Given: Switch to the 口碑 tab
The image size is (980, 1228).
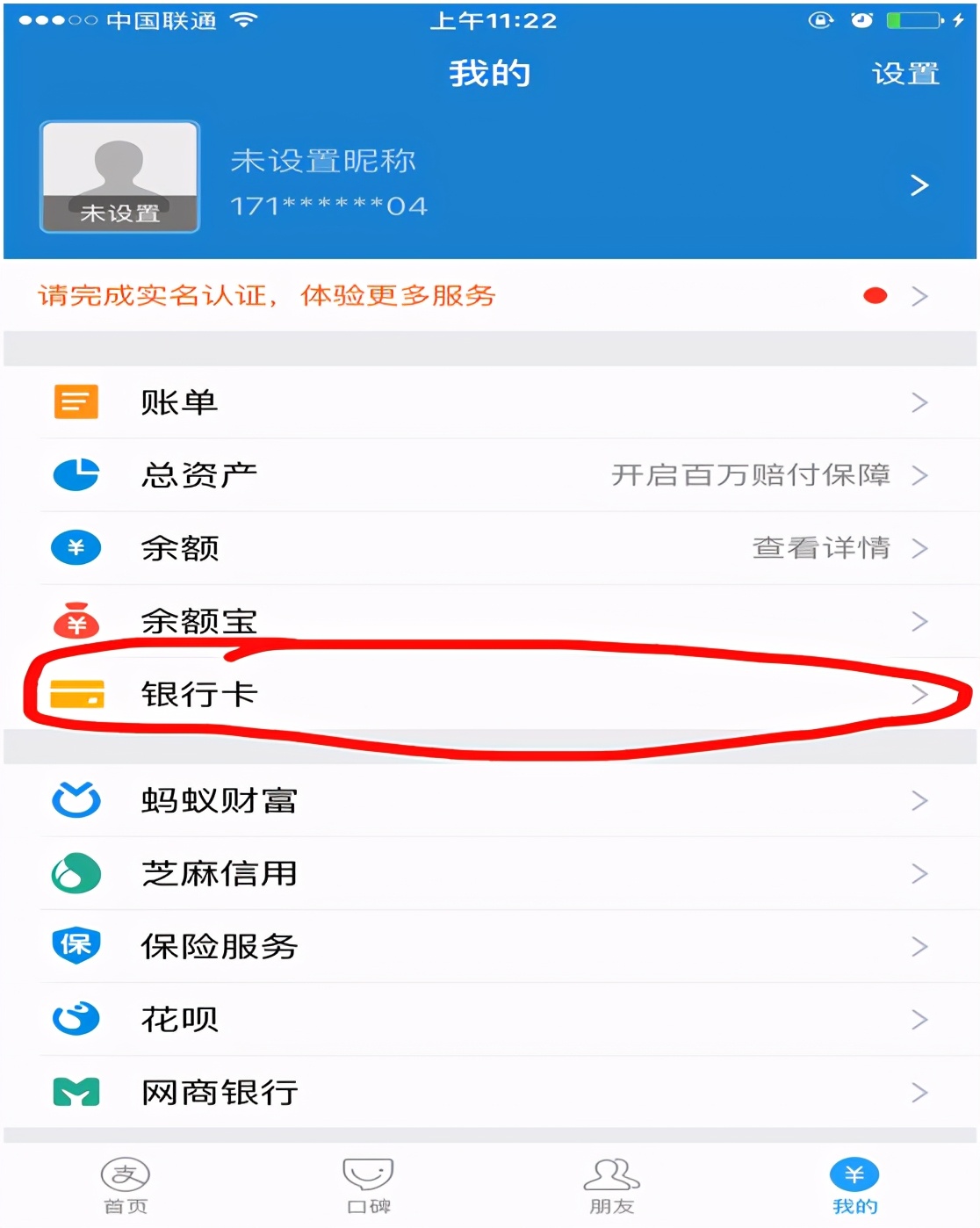Looking at the screenshot, I should pyautogui.click(x=368, y=1185).
